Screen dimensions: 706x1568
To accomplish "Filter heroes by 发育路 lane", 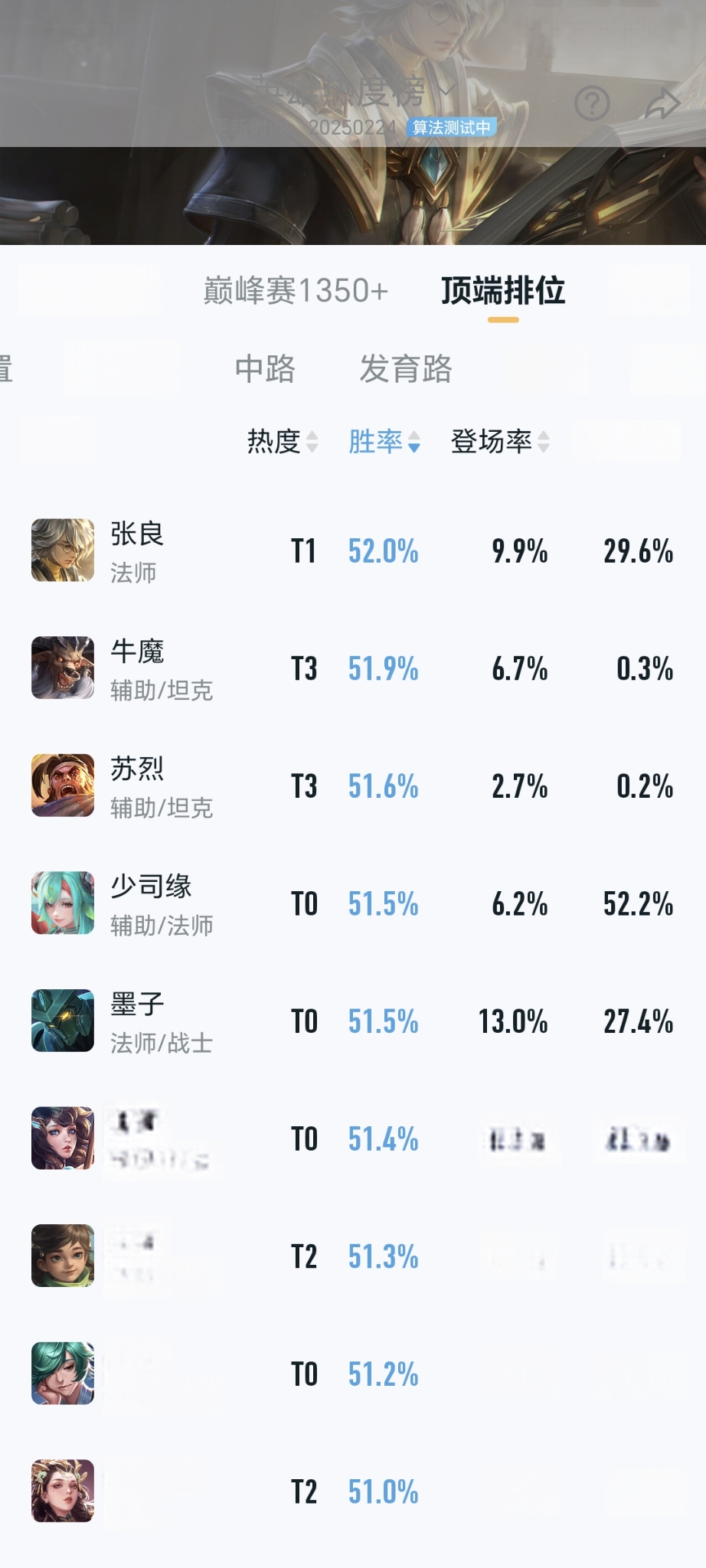I will pyautogui.click(x=406, y=369).
